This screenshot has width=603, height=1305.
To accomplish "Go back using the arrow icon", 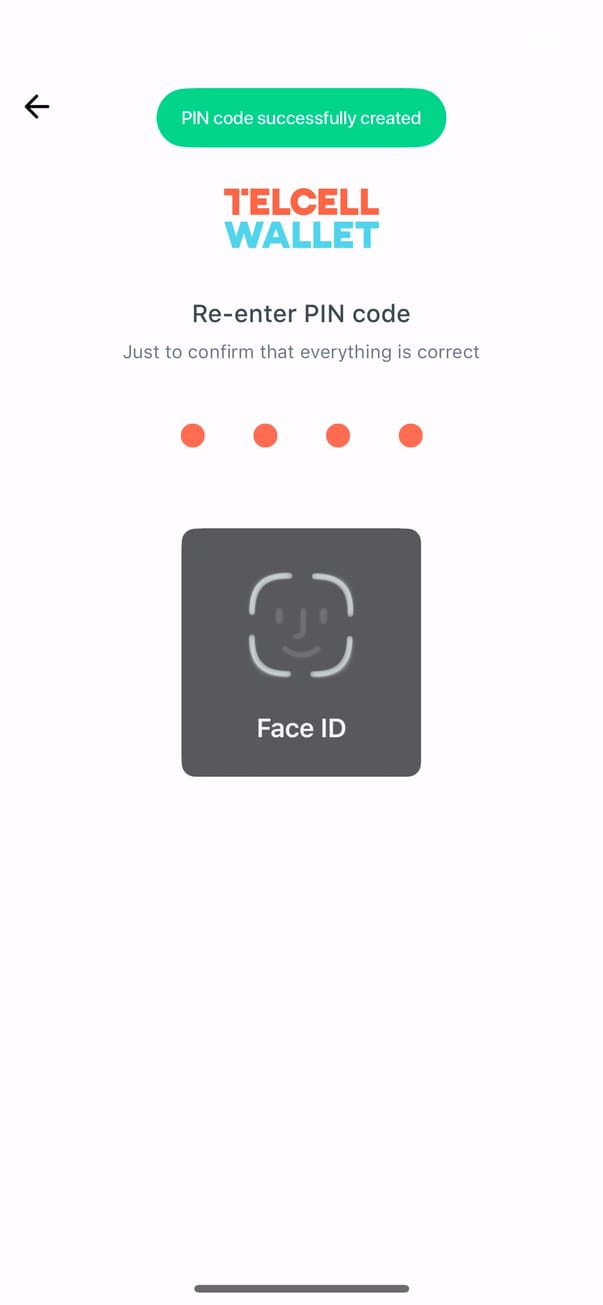I will click(37, 107).
